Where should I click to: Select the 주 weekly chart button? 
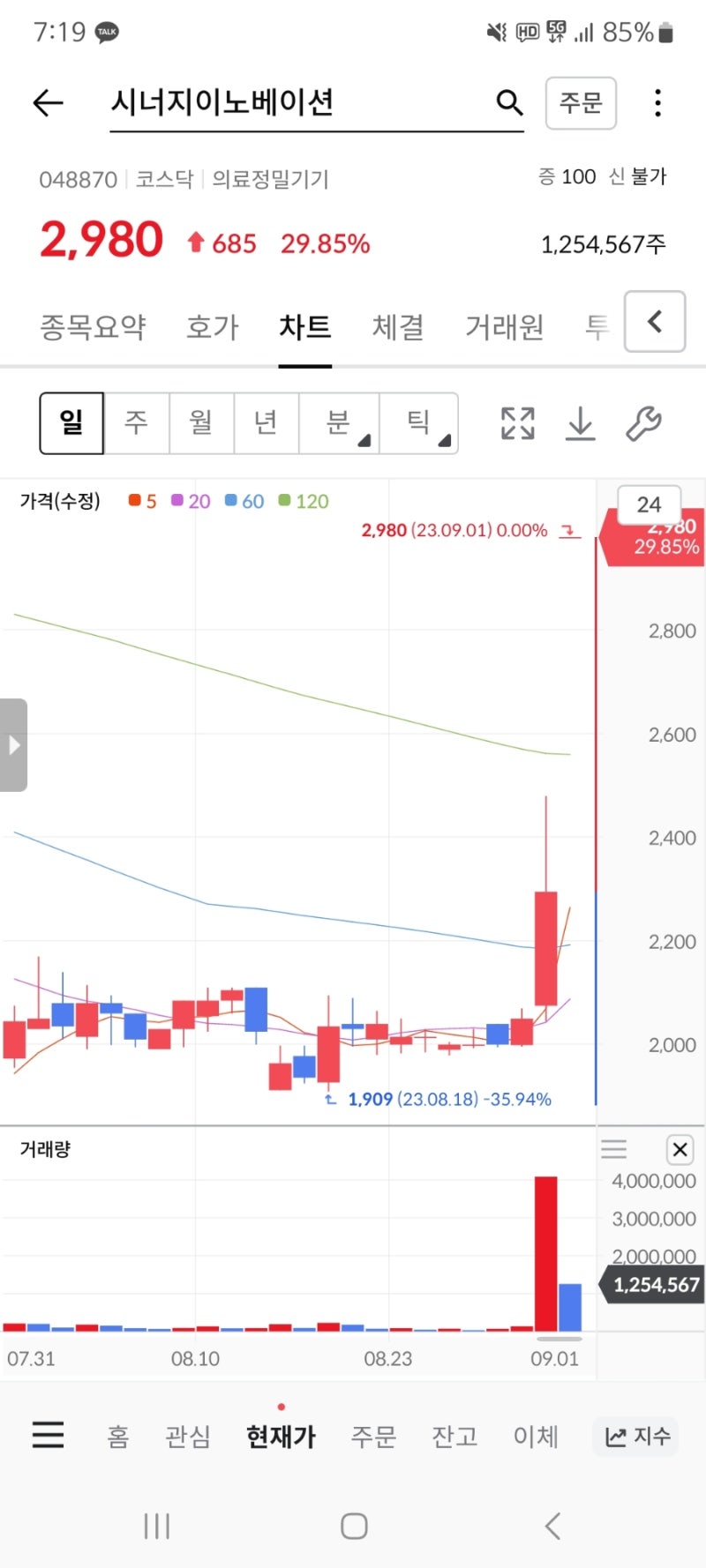coord(137,423)
